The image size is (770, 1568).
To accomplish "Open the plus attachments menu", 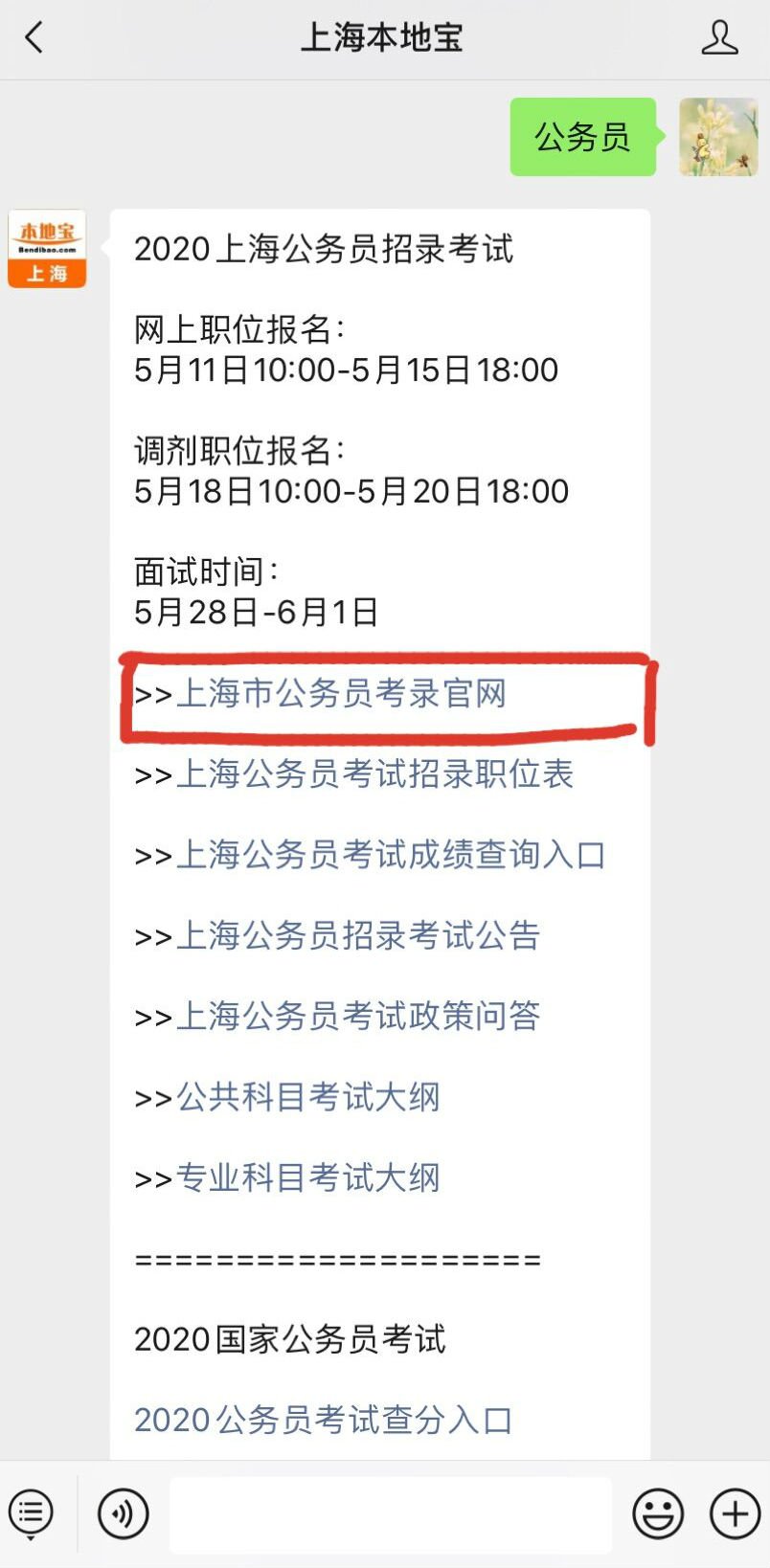I will pyautogui.click(x=735, y=1514).
